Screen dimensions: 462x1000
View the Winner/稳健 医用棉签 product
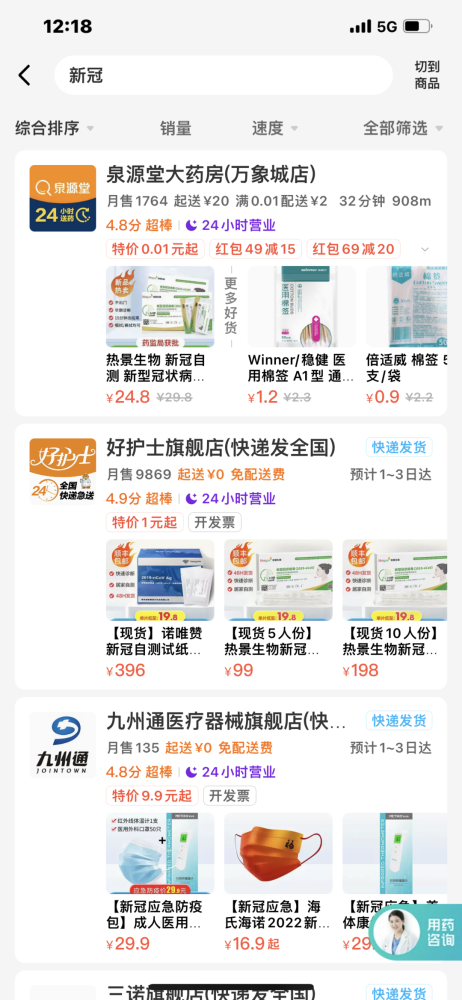coord(302,336)
